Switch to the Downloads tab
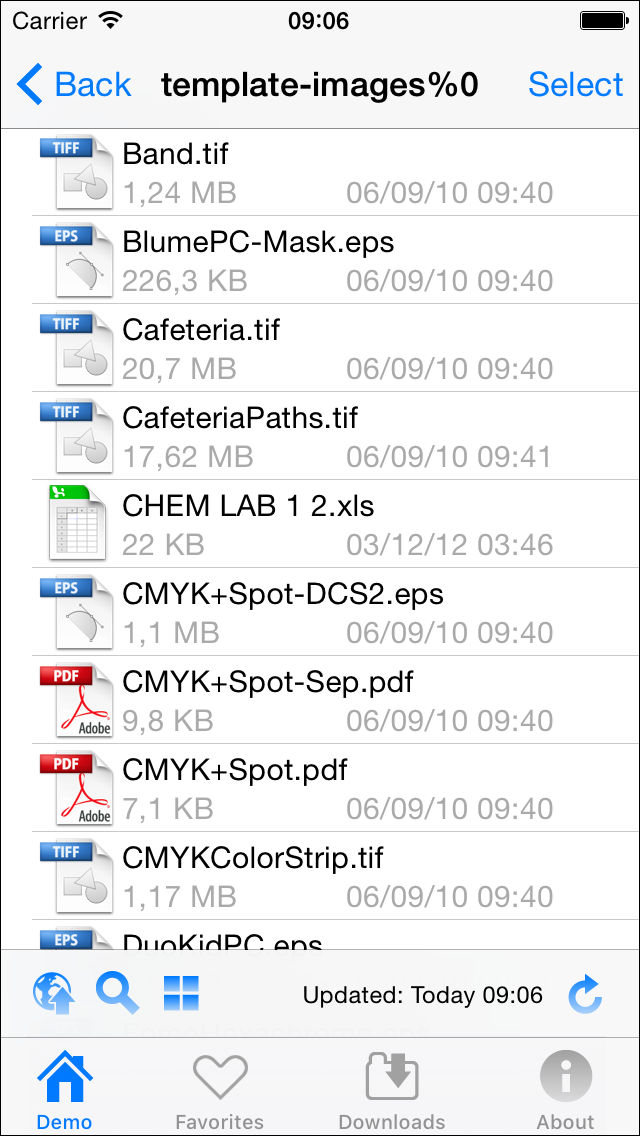 tap(392, 1090)
